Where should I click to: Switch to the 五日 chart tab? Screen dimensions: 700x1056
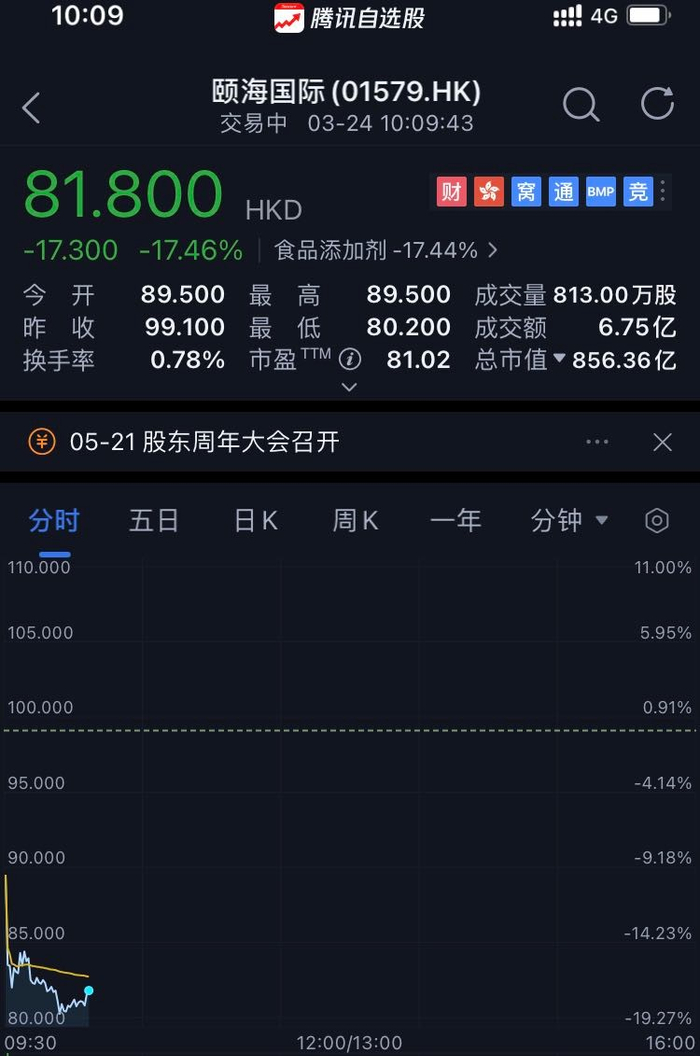154,521
